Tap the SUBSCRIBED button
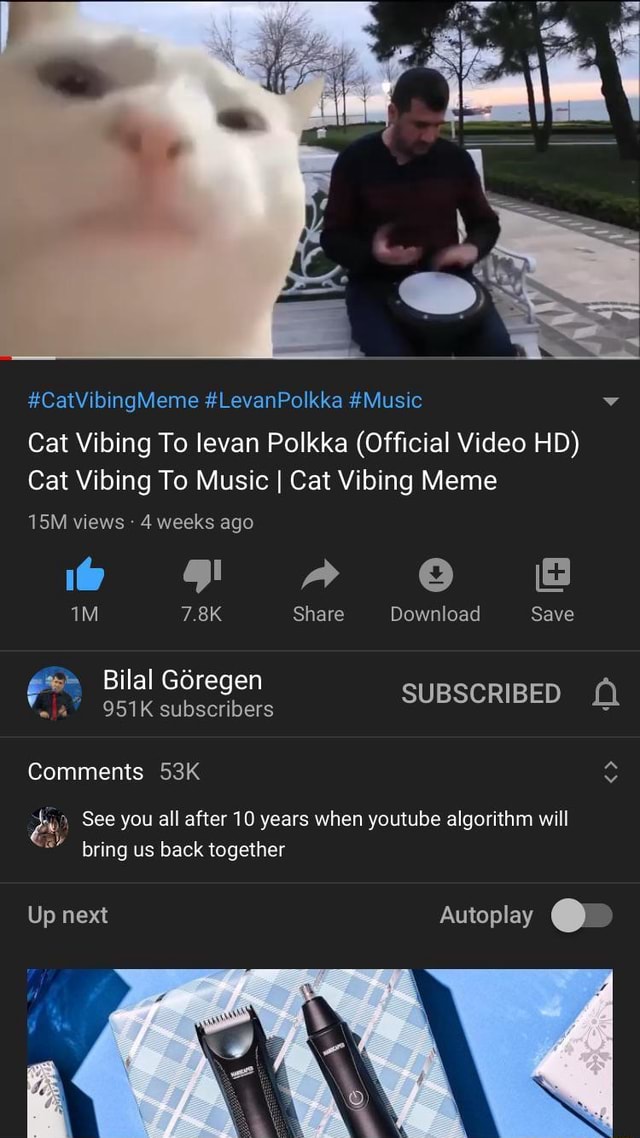The width and height of the screenshot is (640, 1138). (481, 693)
